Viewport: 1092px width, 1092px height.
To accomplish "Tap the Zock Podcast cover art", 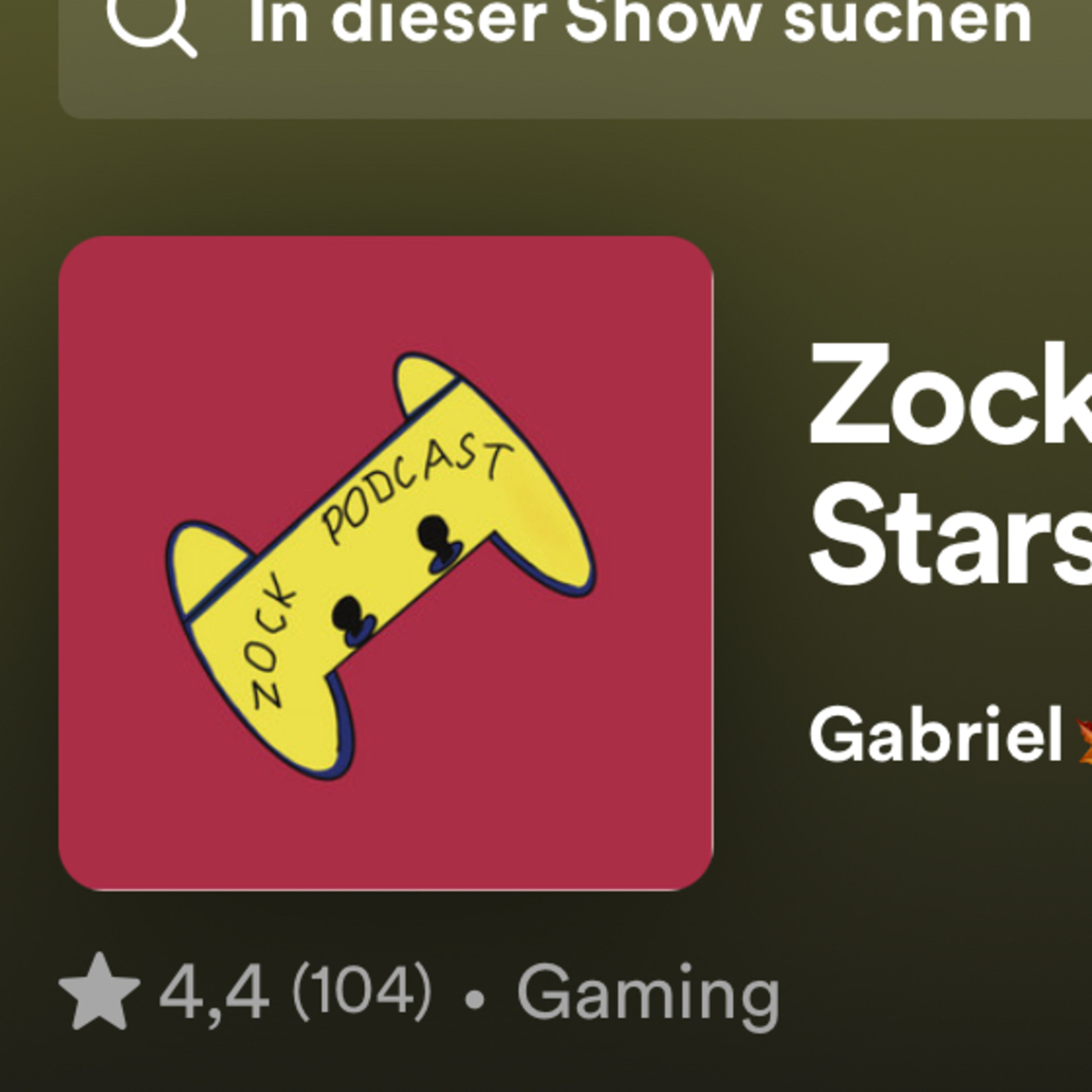I will 385,563.
